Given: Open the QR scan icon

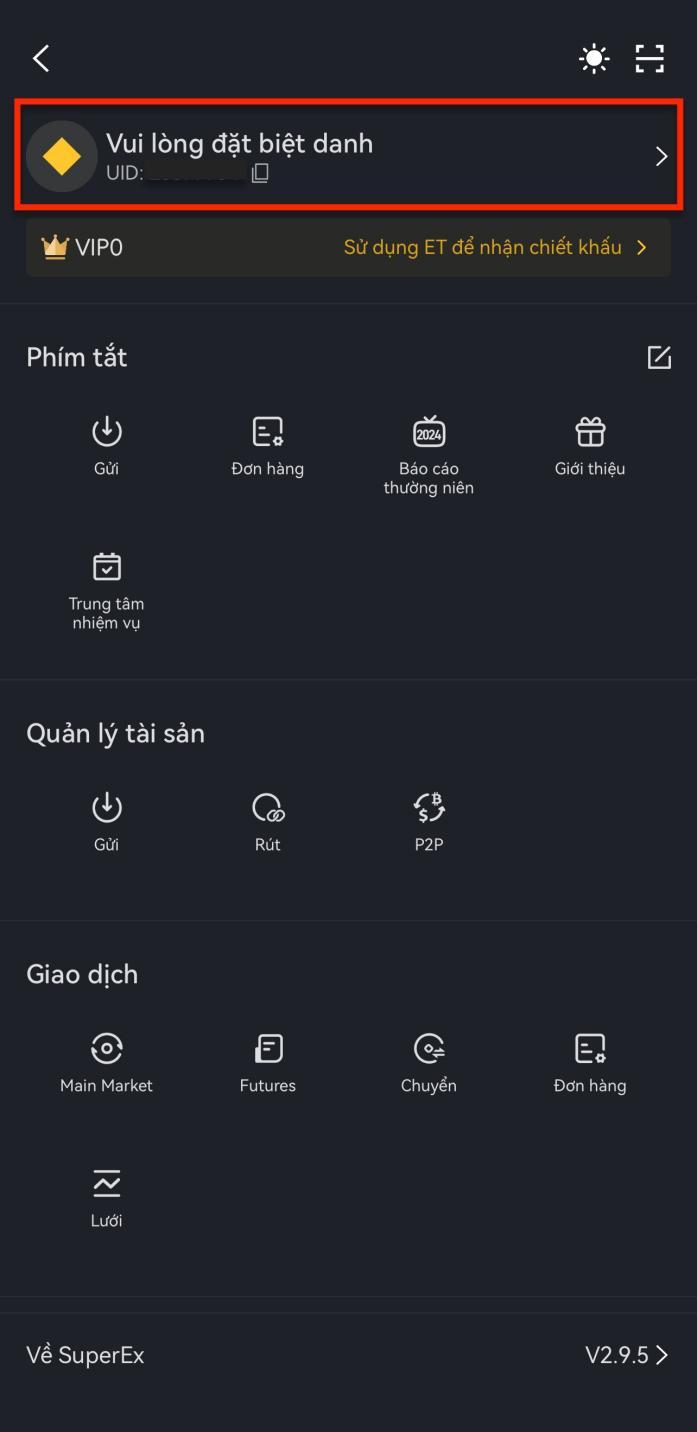Looking at the screenshot, I should (650, 59).
